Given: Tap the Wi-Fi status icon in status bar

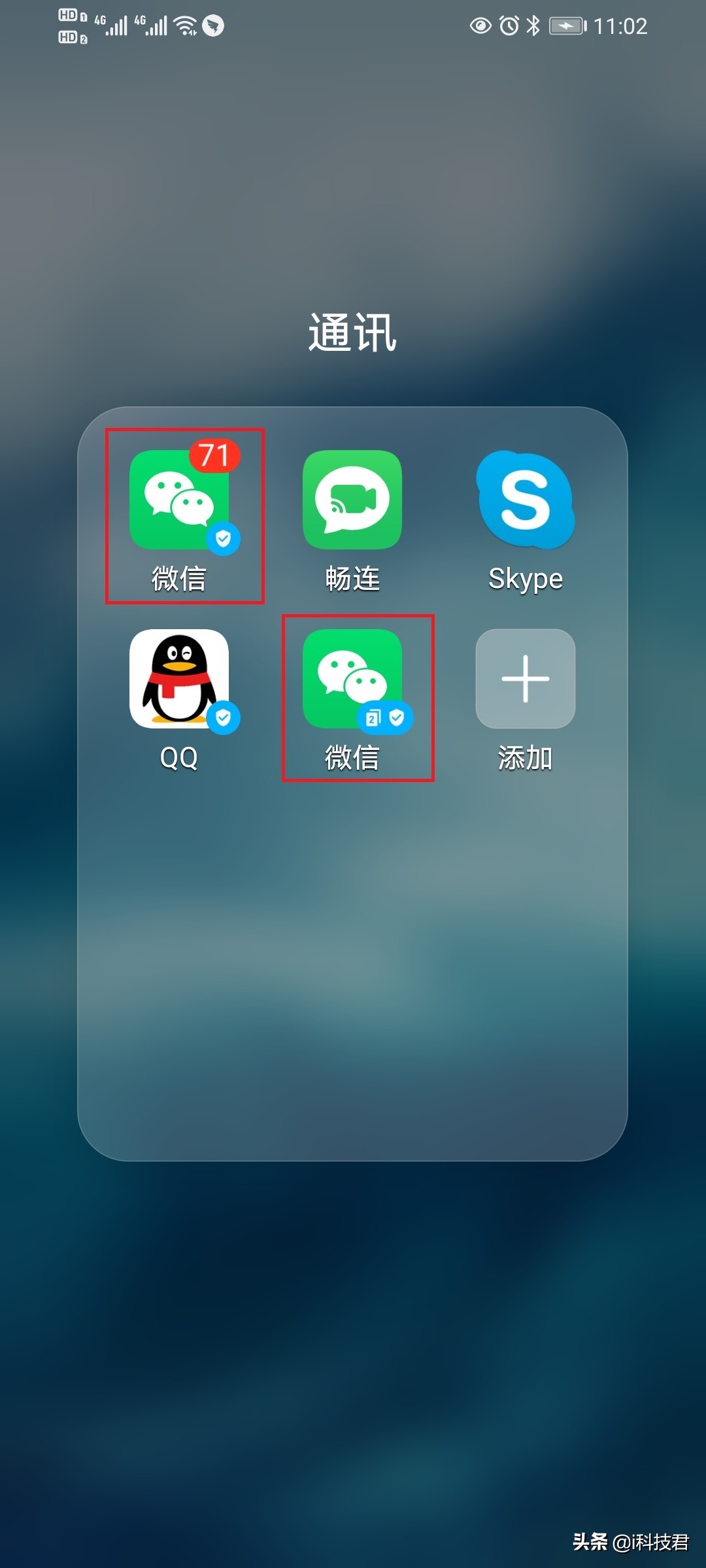Looking at the screenshot, I should (x=185, y=25).
